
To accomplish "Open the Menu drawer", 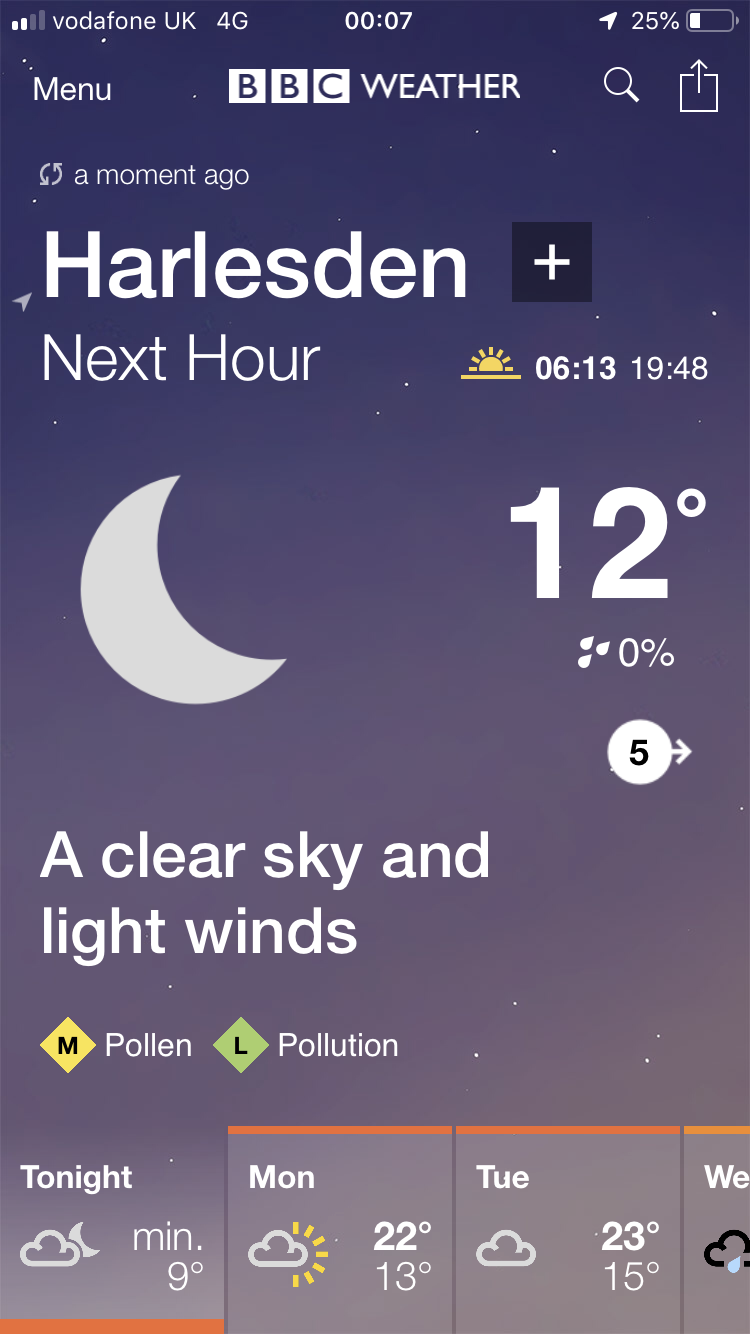I will 72,89.
